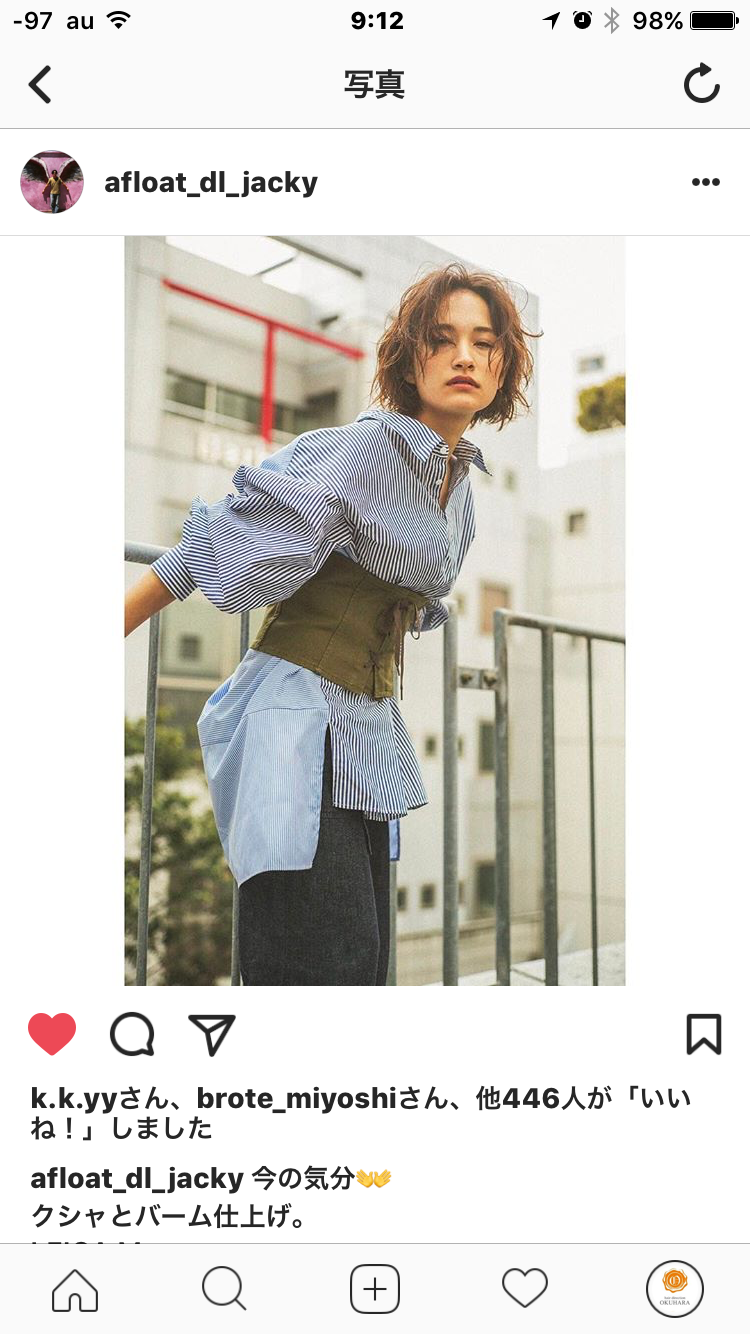Open comments with speech bubble icon

pyautogui.click(x=132, y=1034)
